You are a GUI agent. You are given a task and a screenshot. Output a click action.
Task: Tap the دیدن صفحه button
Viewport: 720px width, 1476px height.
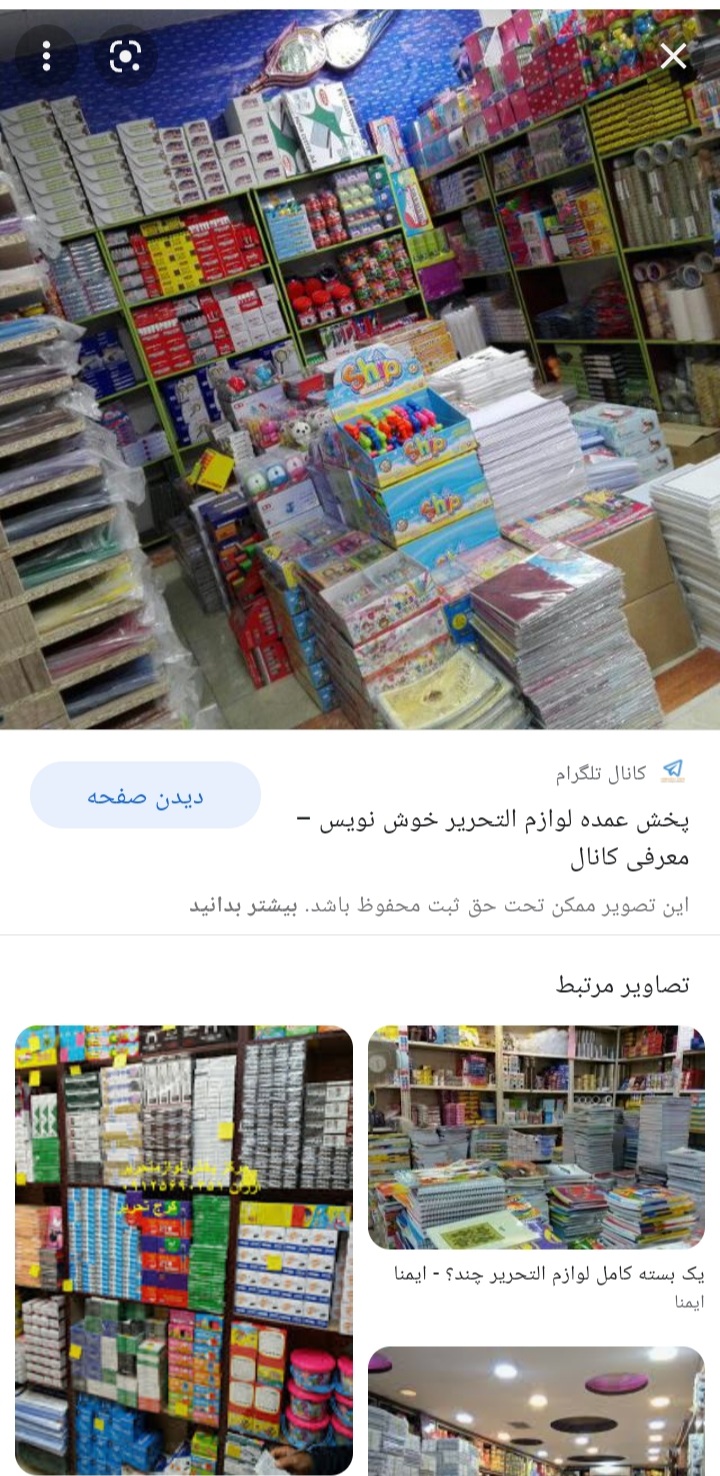pos(145,796)
